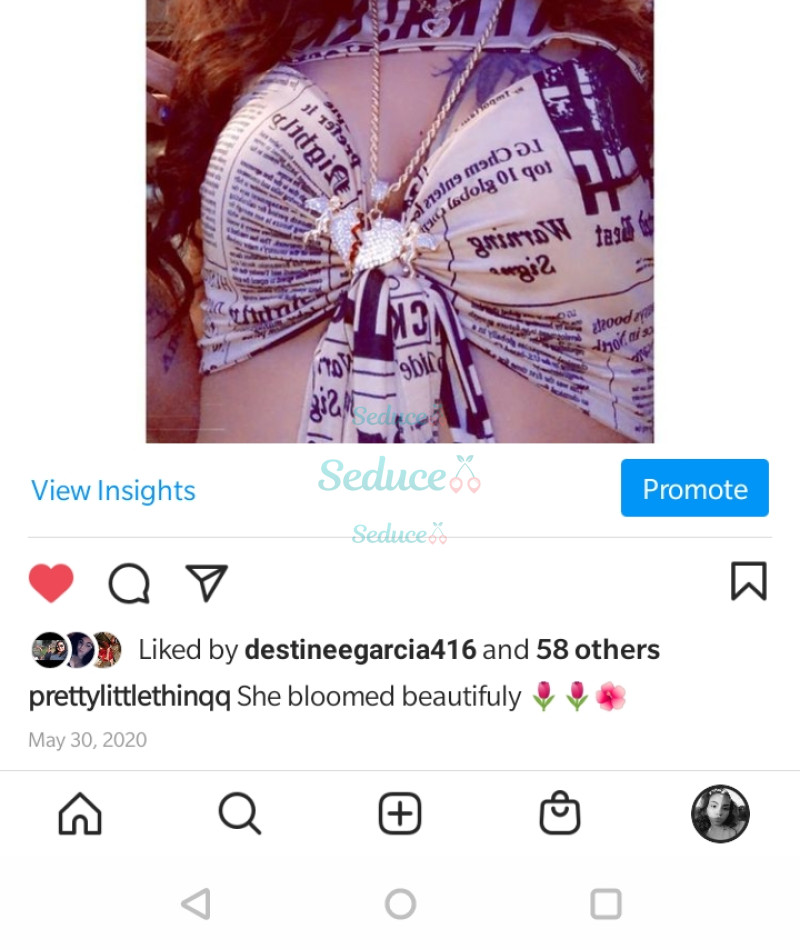Tap the system recent apps button

(606, 904)
